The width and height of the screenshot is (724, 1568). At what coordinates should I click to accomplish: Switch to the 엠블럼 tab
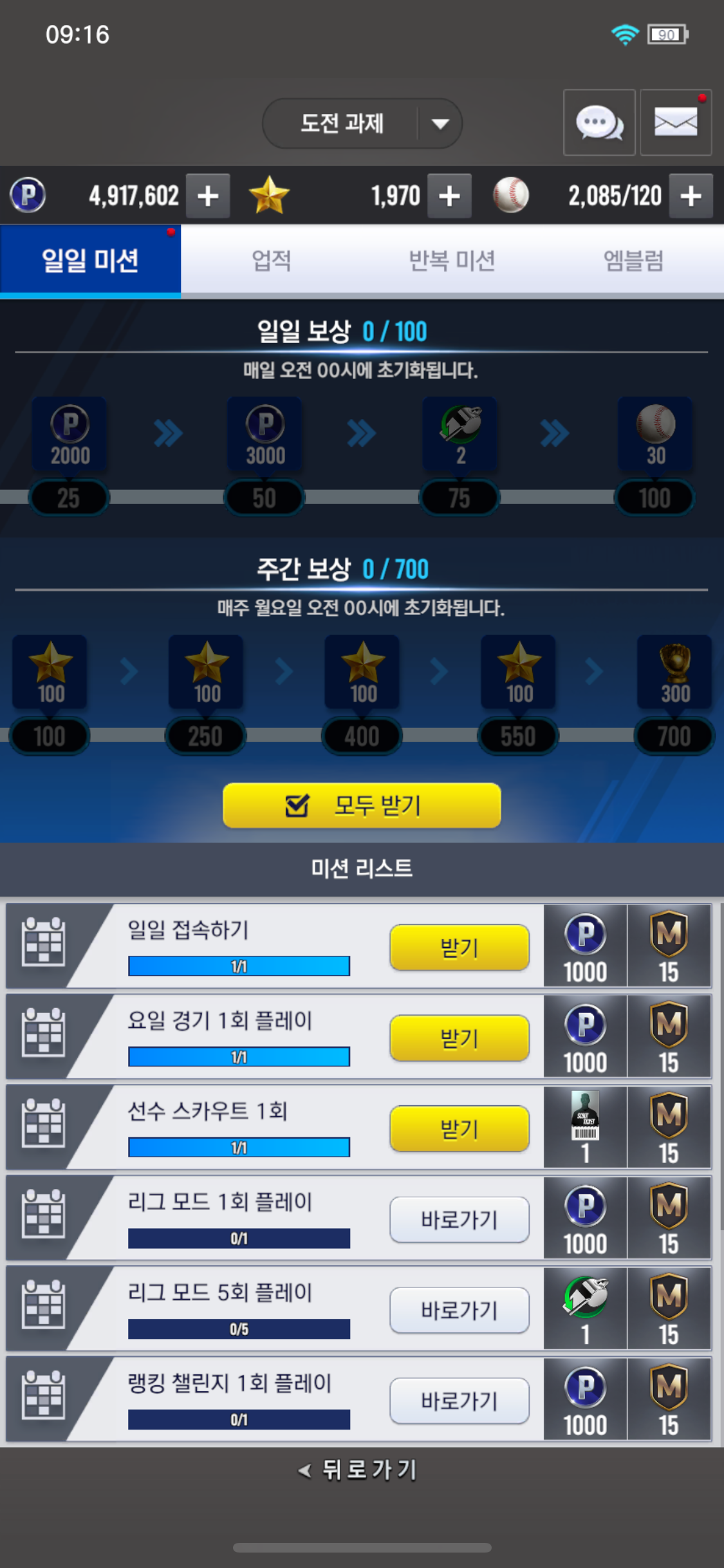click(633, 261)
